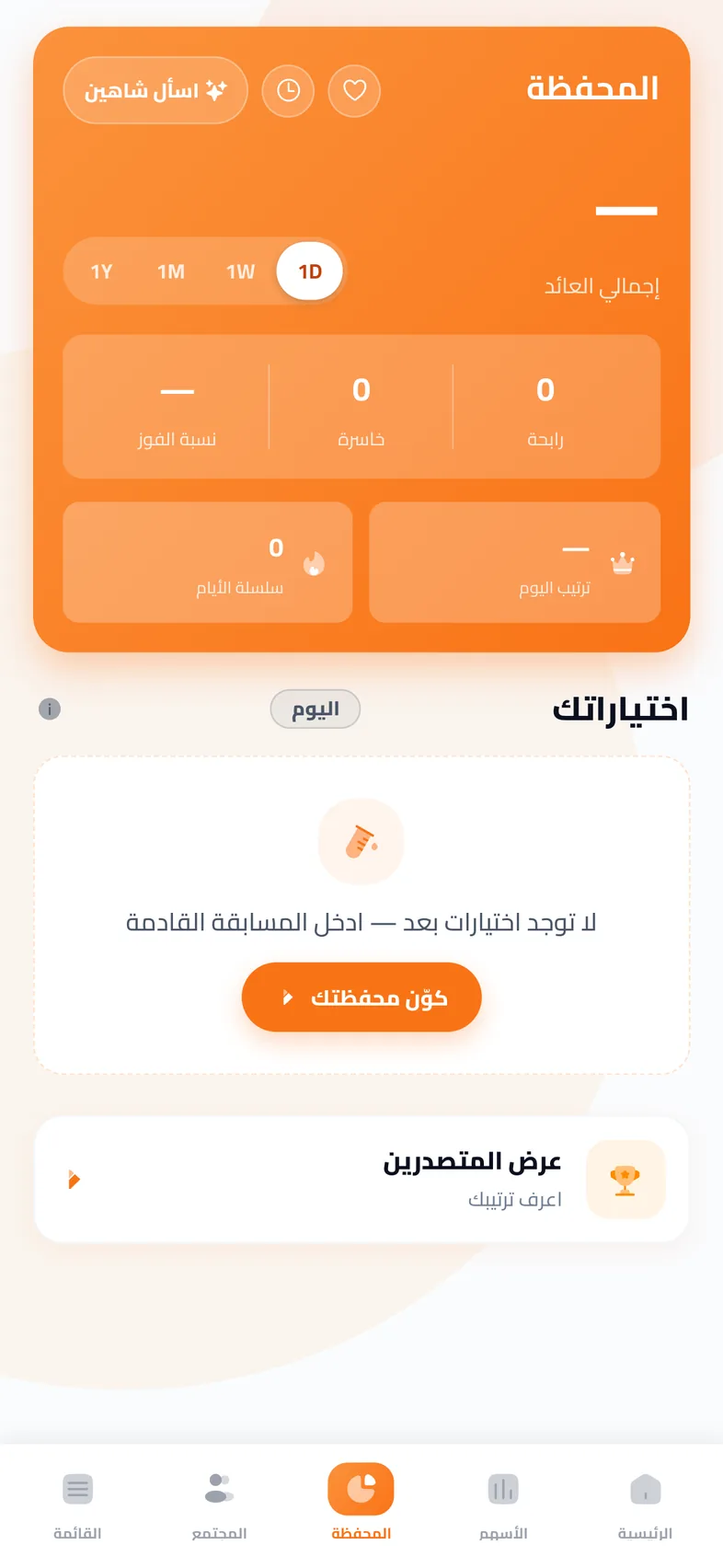Open the favorites heart icon
Screen dimensions: 723x1568
354,90
